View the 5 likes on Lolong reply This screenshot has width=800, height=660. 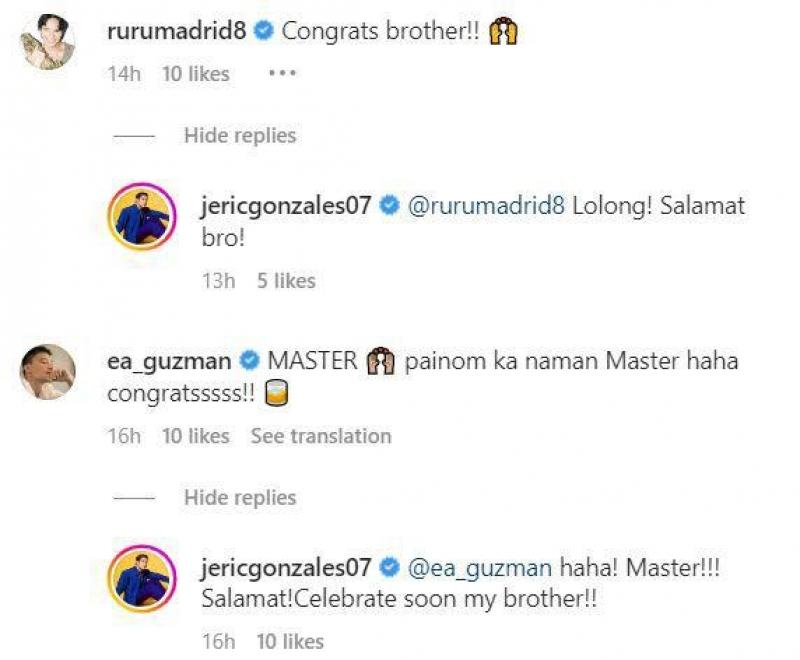pos(286,281)
